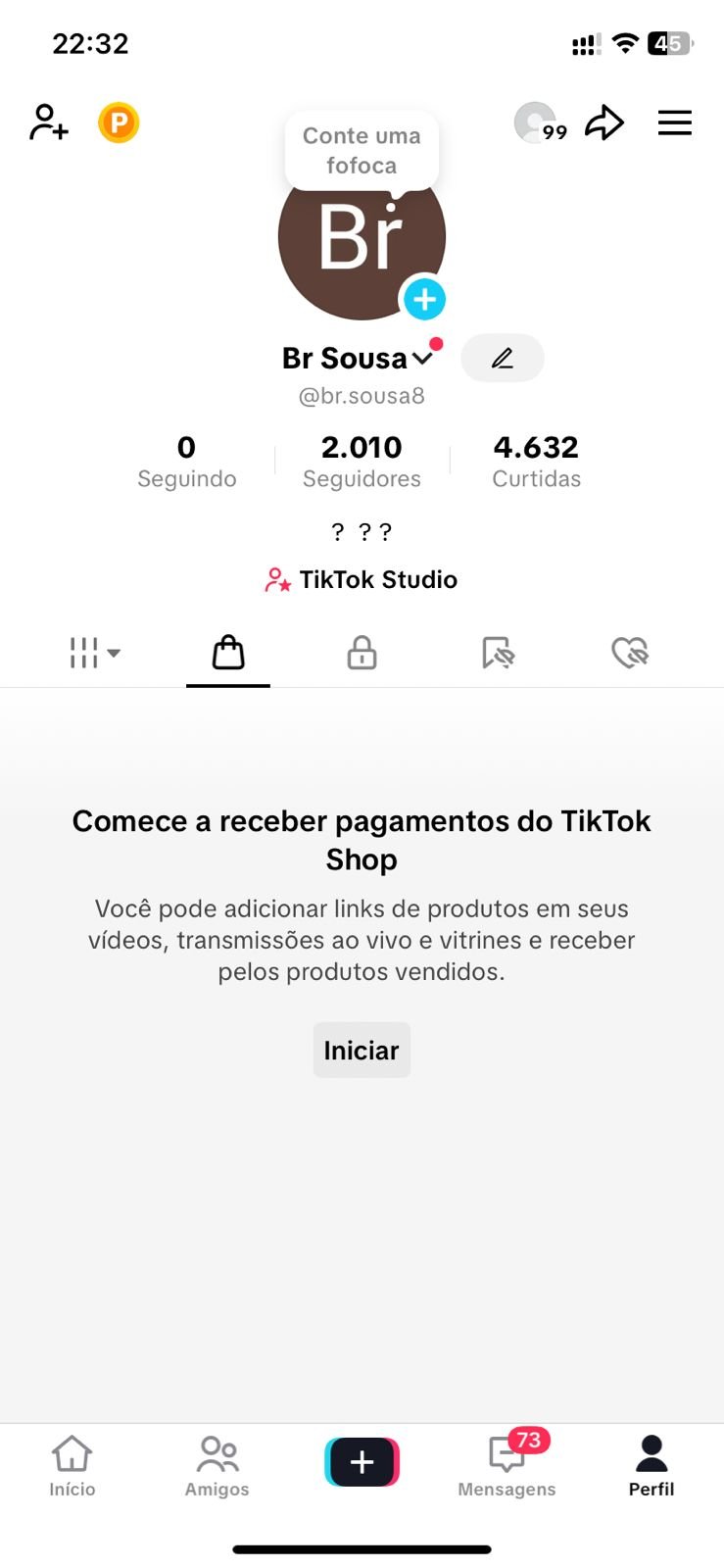Switch to the private videos lock tab
The width and height of the screenshot is (724, 1568).
click(x=362, y=653)
